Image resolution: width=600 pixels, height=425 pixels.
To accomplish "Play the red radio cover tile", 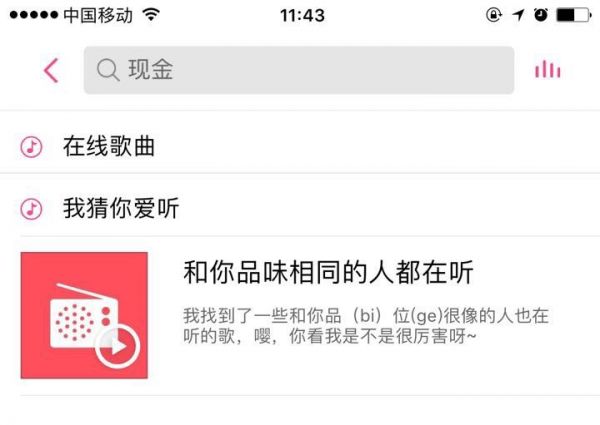I will coord(84,315).
